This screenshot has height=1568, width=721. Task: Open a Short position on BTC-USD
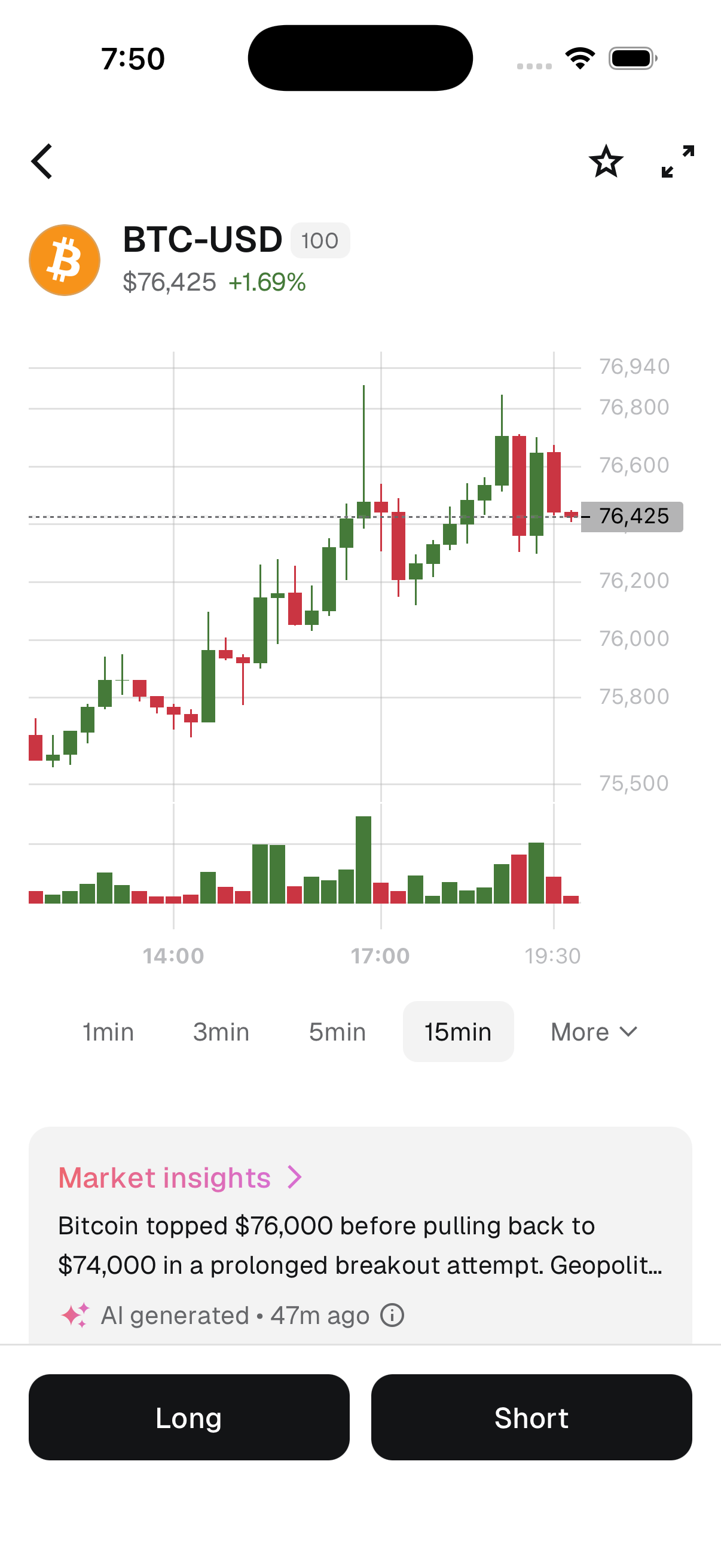pos(531,1418)
